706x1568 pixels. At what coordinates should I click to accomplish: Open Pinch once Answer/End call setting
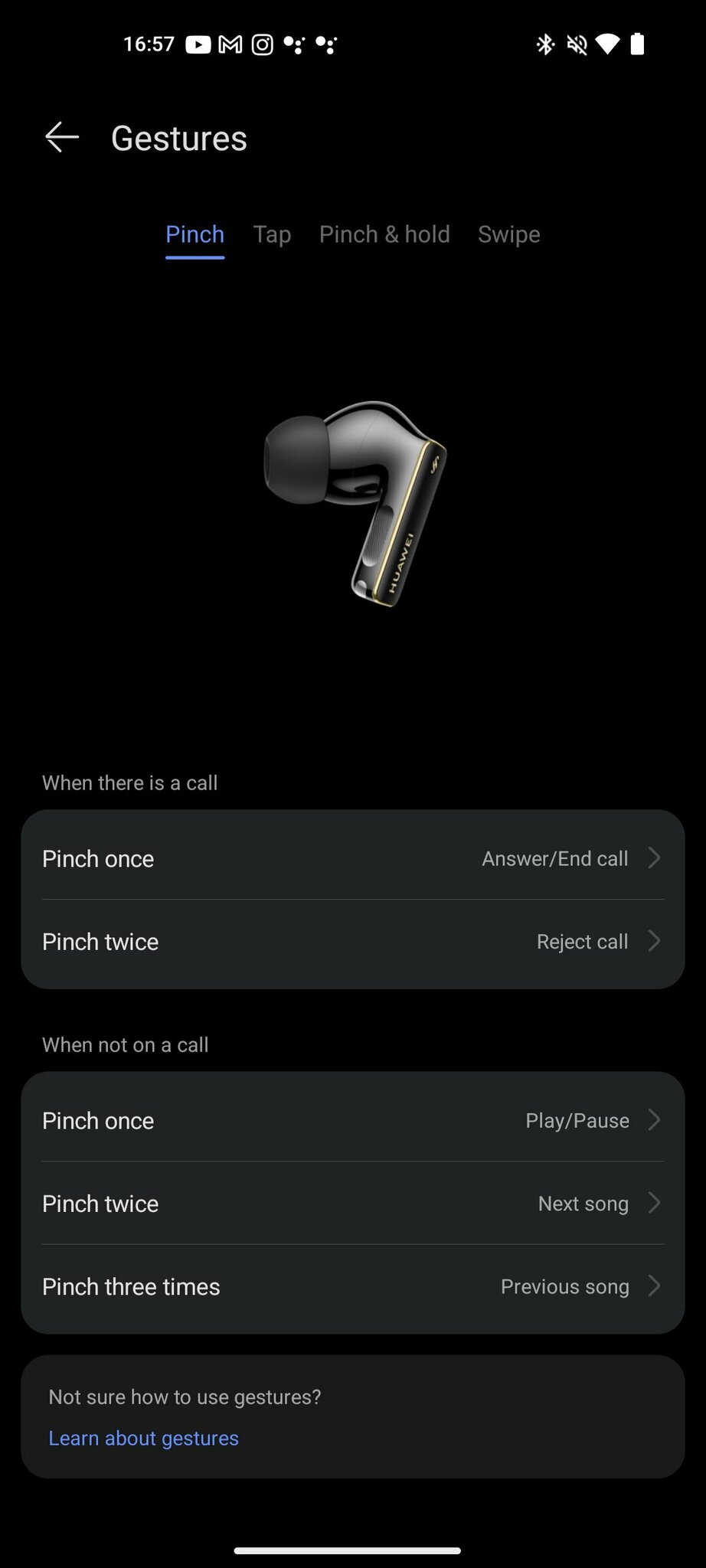[352, 858]
